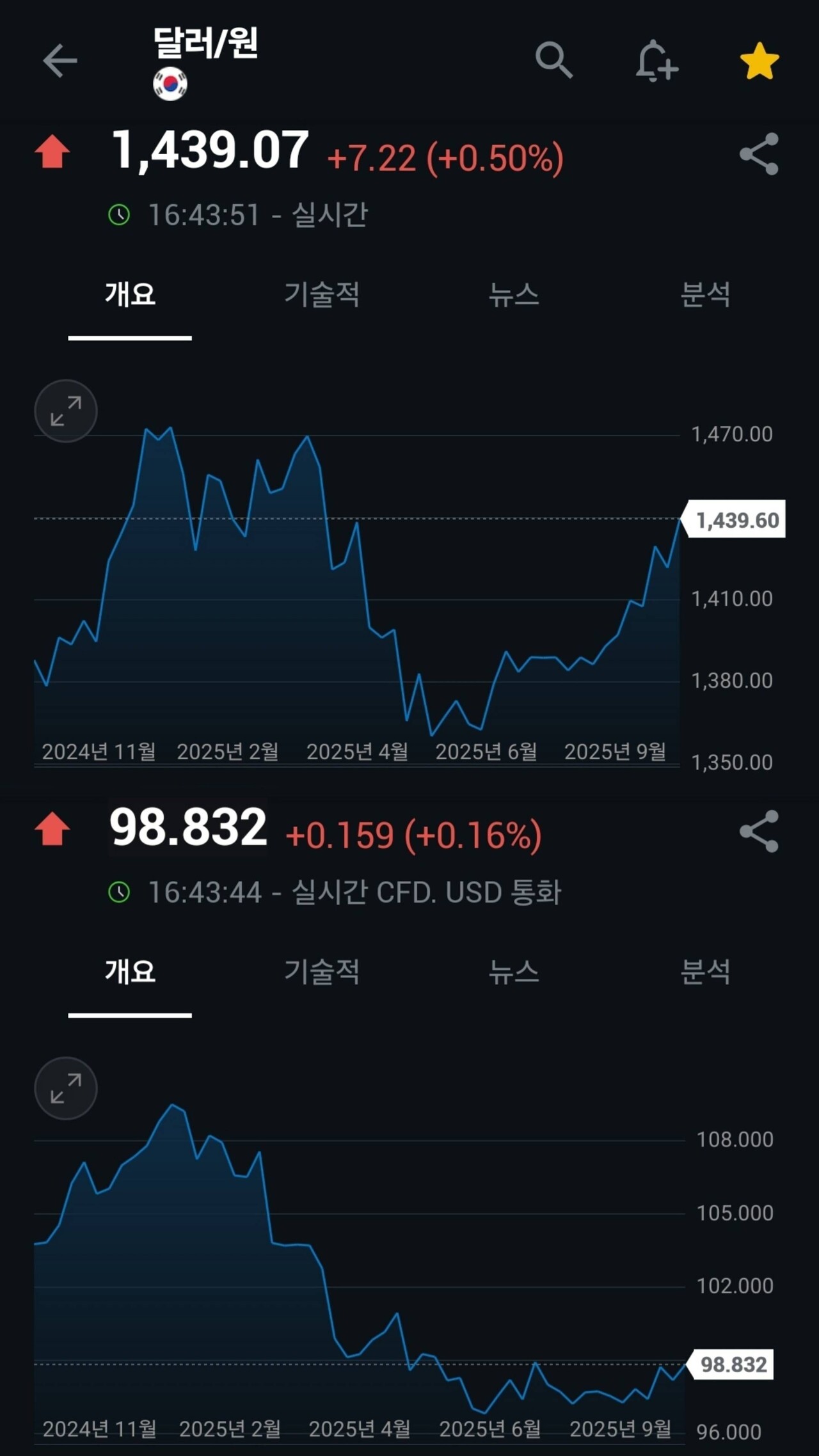Create a price alert with the bell icon
This screenshot has height=1456, width=819.
pyautogui.click(x=656, y=62)
